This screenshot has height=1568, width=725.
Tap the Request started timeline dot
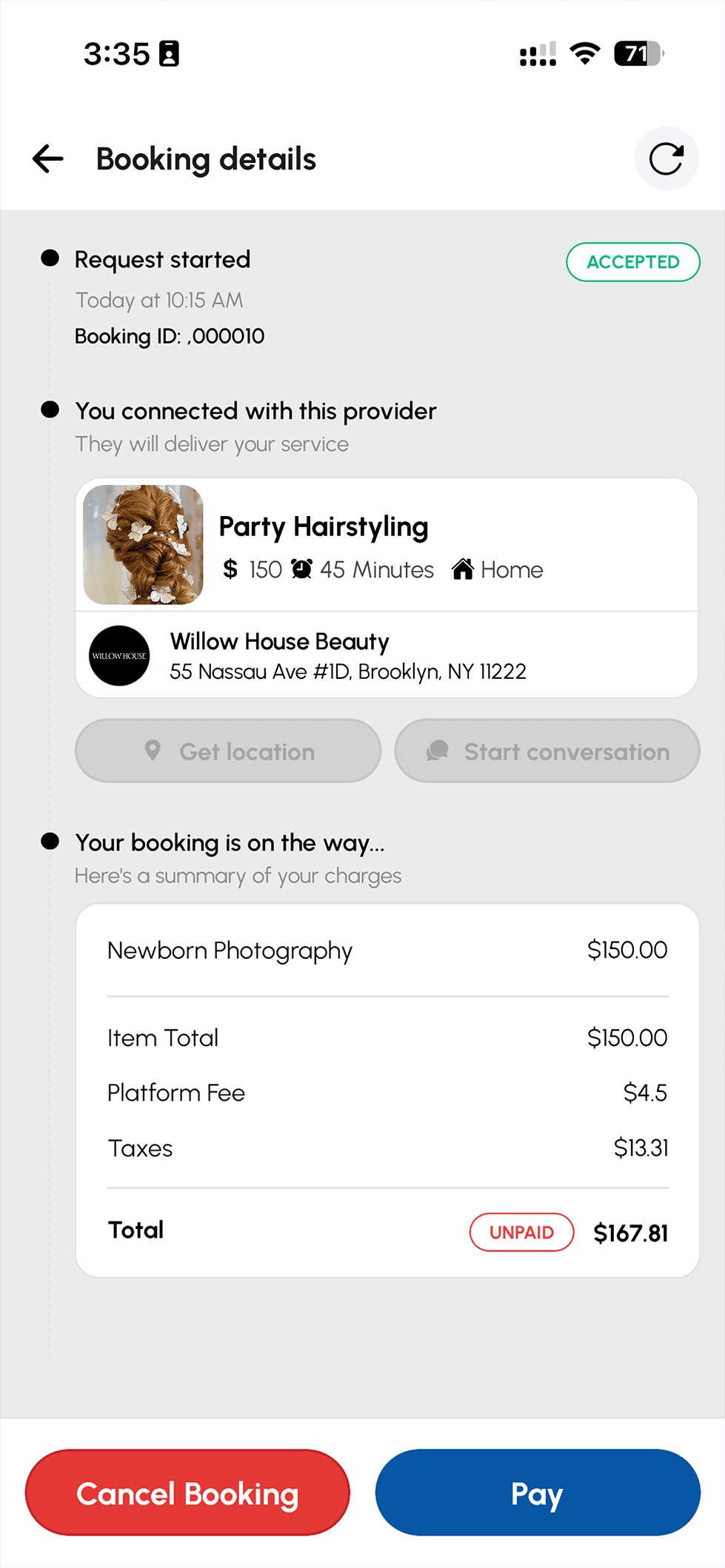(x=49, y=258)
